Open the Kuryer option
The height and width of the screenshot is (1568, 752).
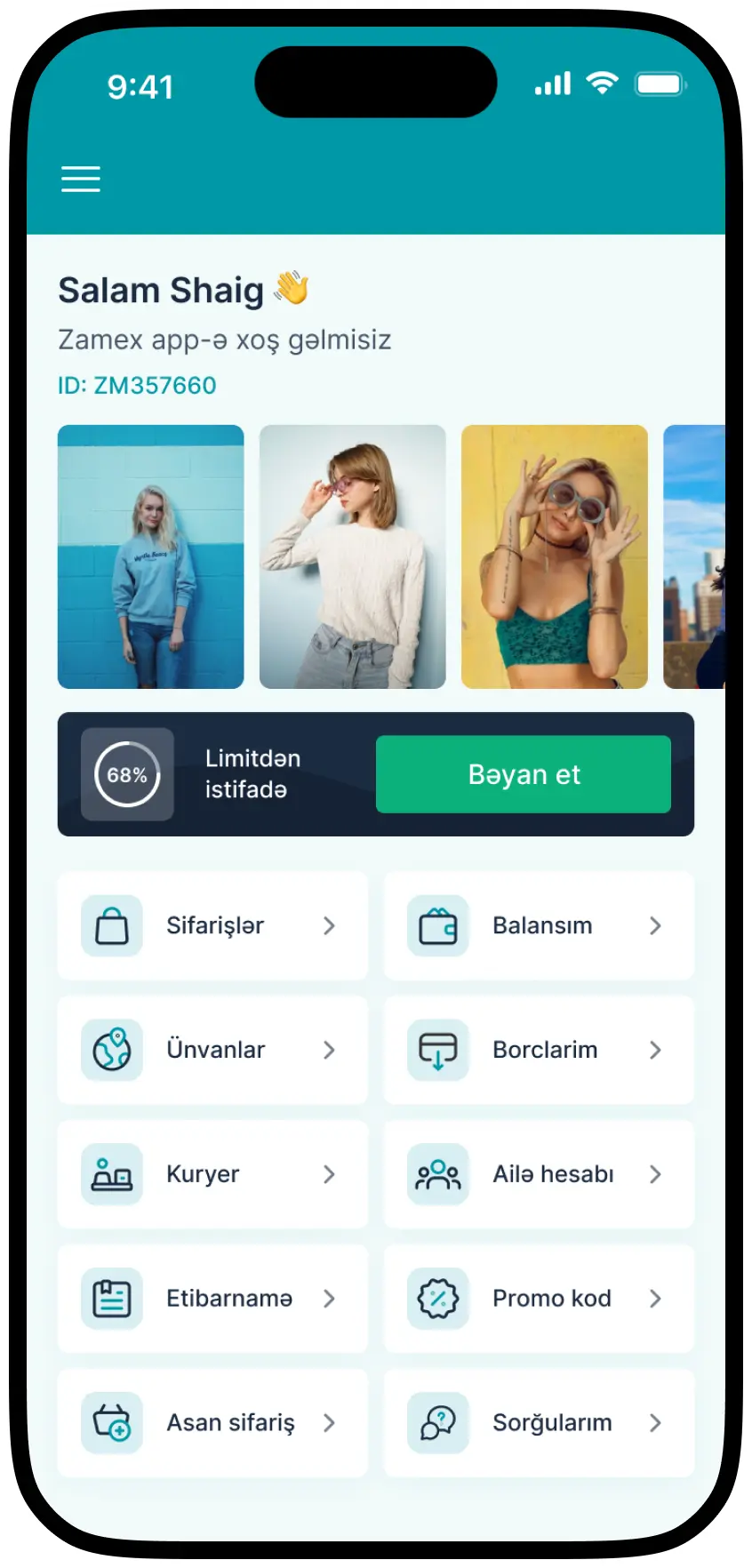click(212, 1174)
